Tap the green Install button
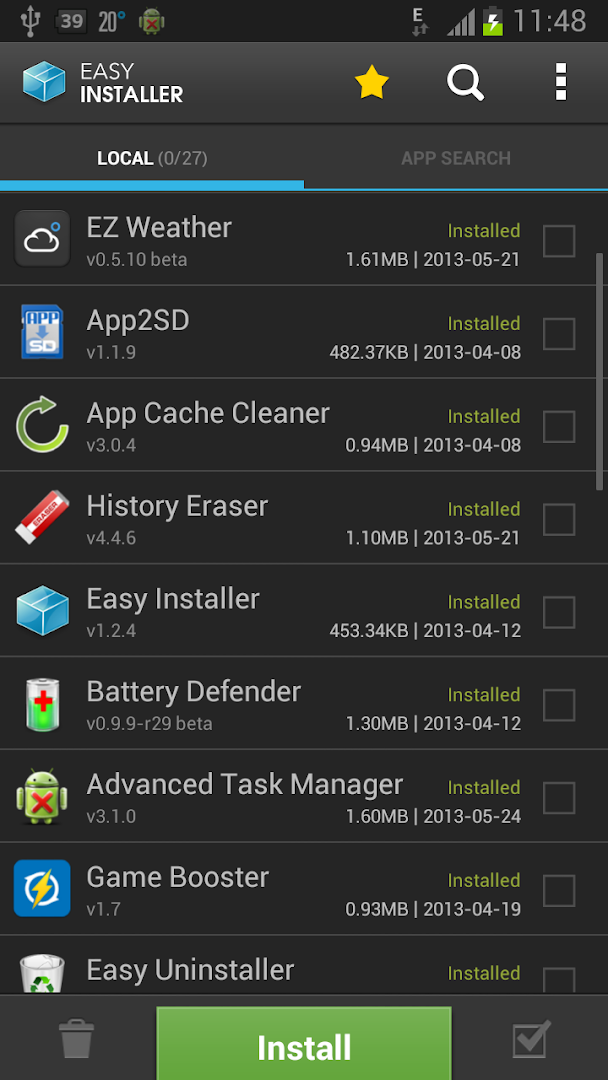 click(304, 1045)
